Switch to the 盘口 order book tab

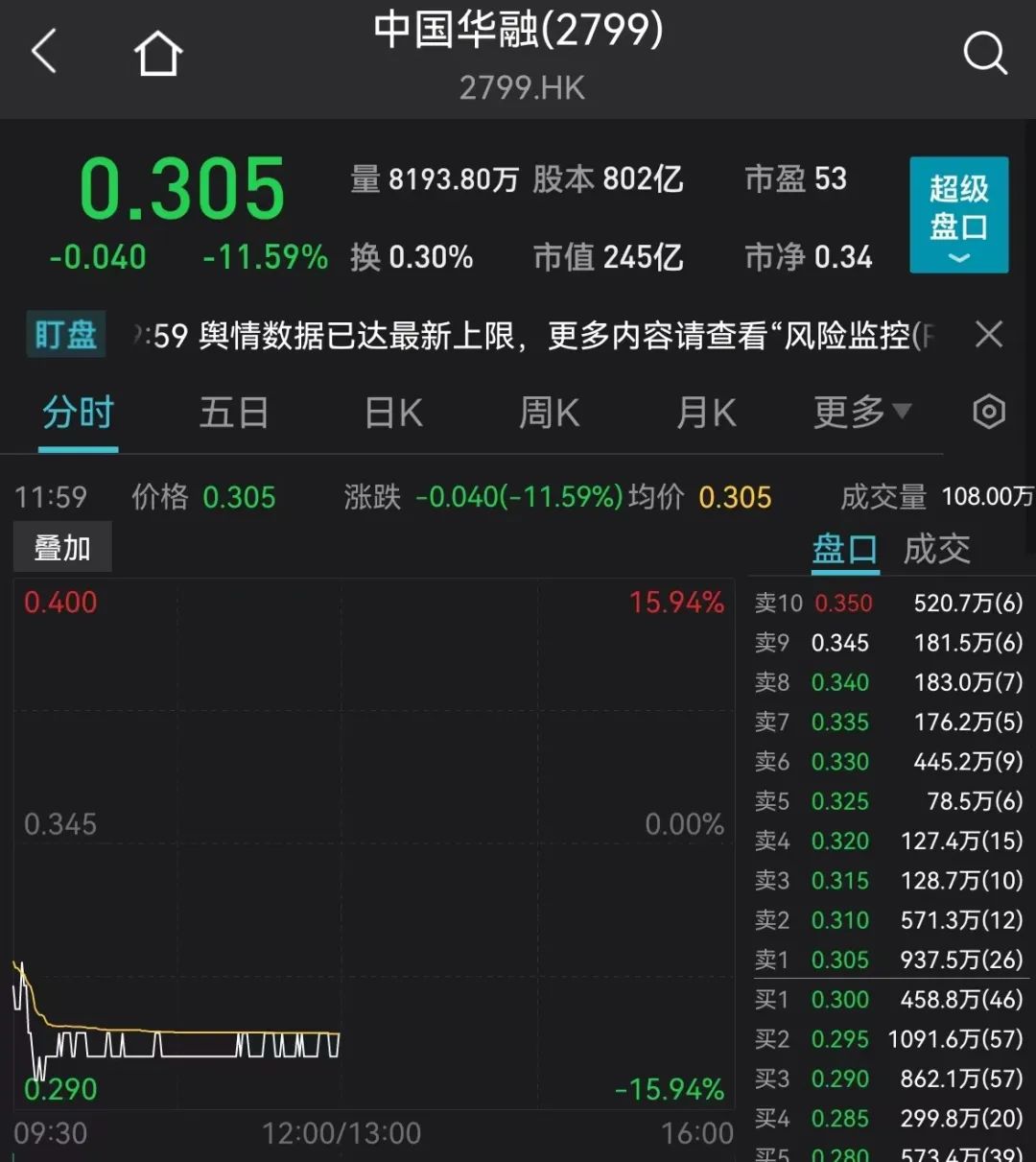(x=844, y=550)
